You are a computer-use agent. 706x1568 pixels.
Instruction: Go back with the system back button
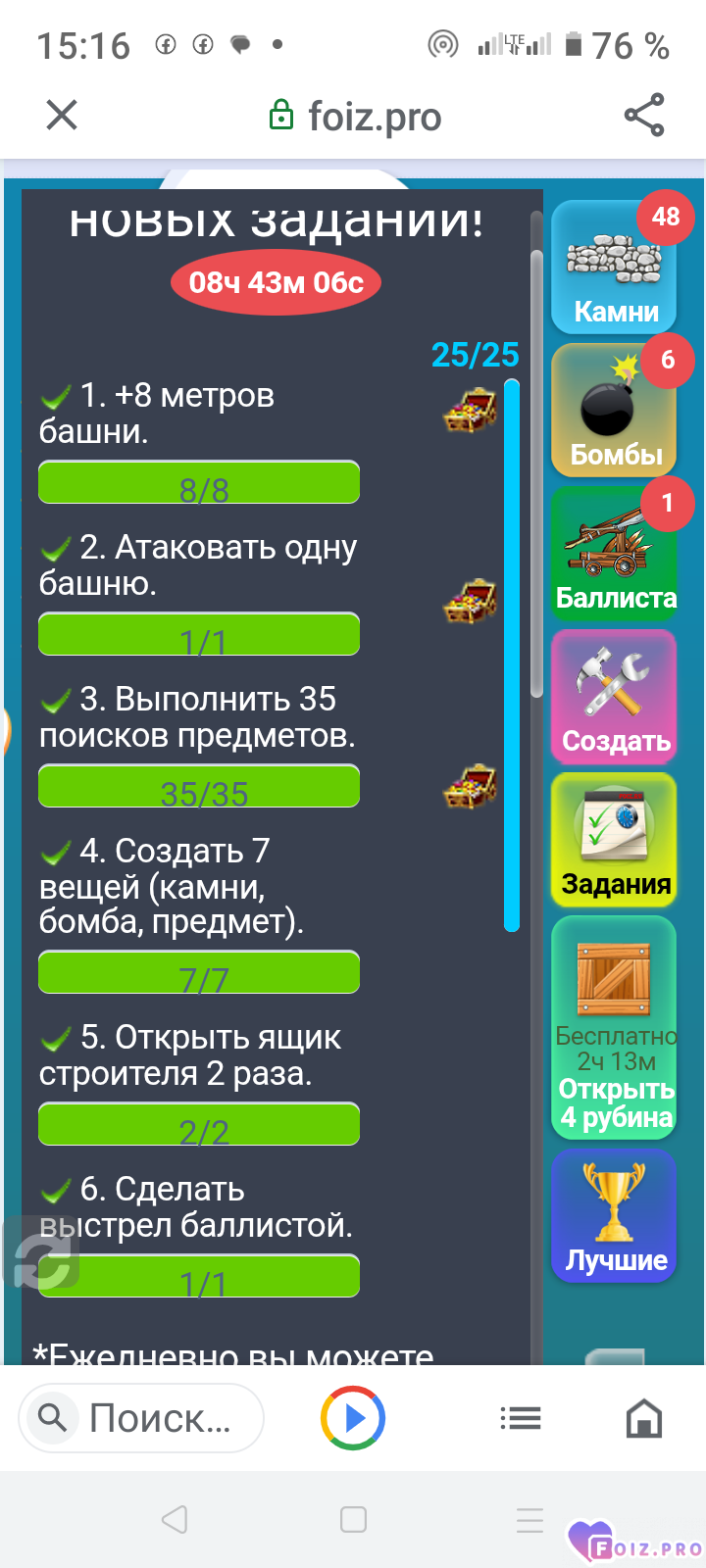click(x=175, y=1520)
